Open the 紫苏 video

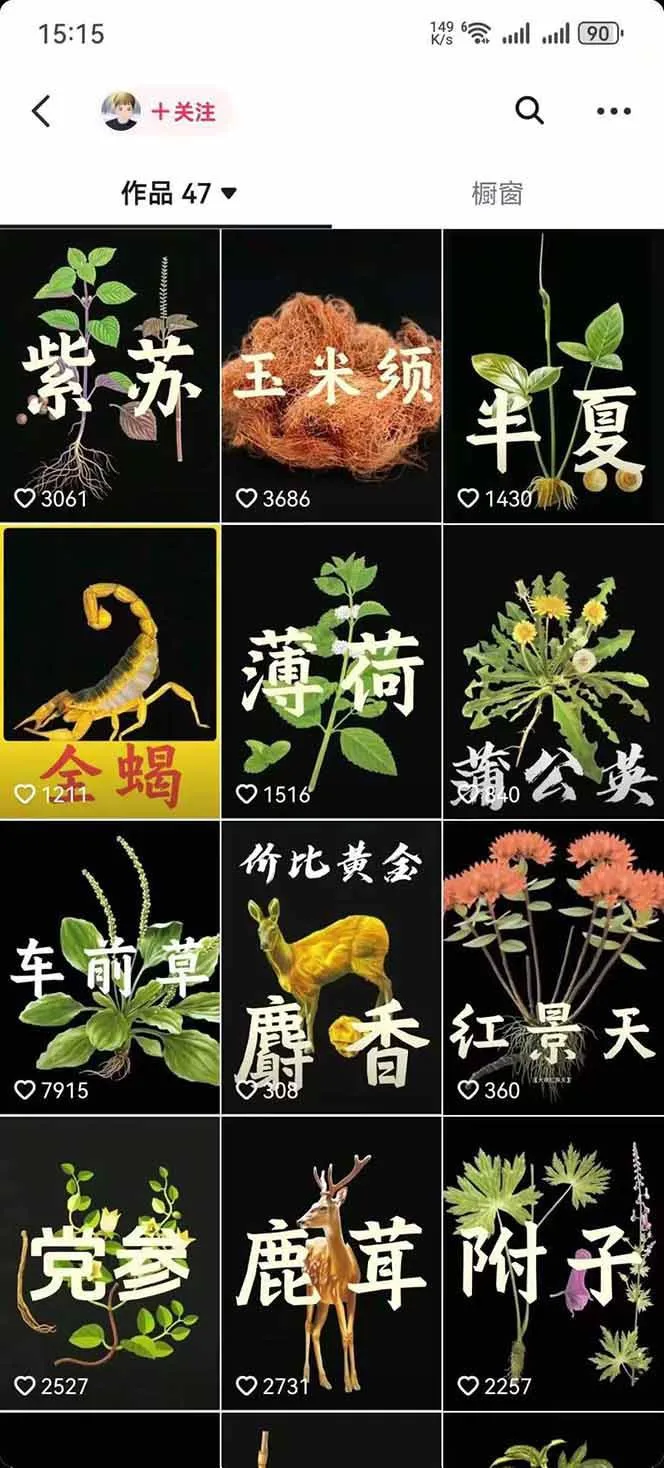pos(110,375)
